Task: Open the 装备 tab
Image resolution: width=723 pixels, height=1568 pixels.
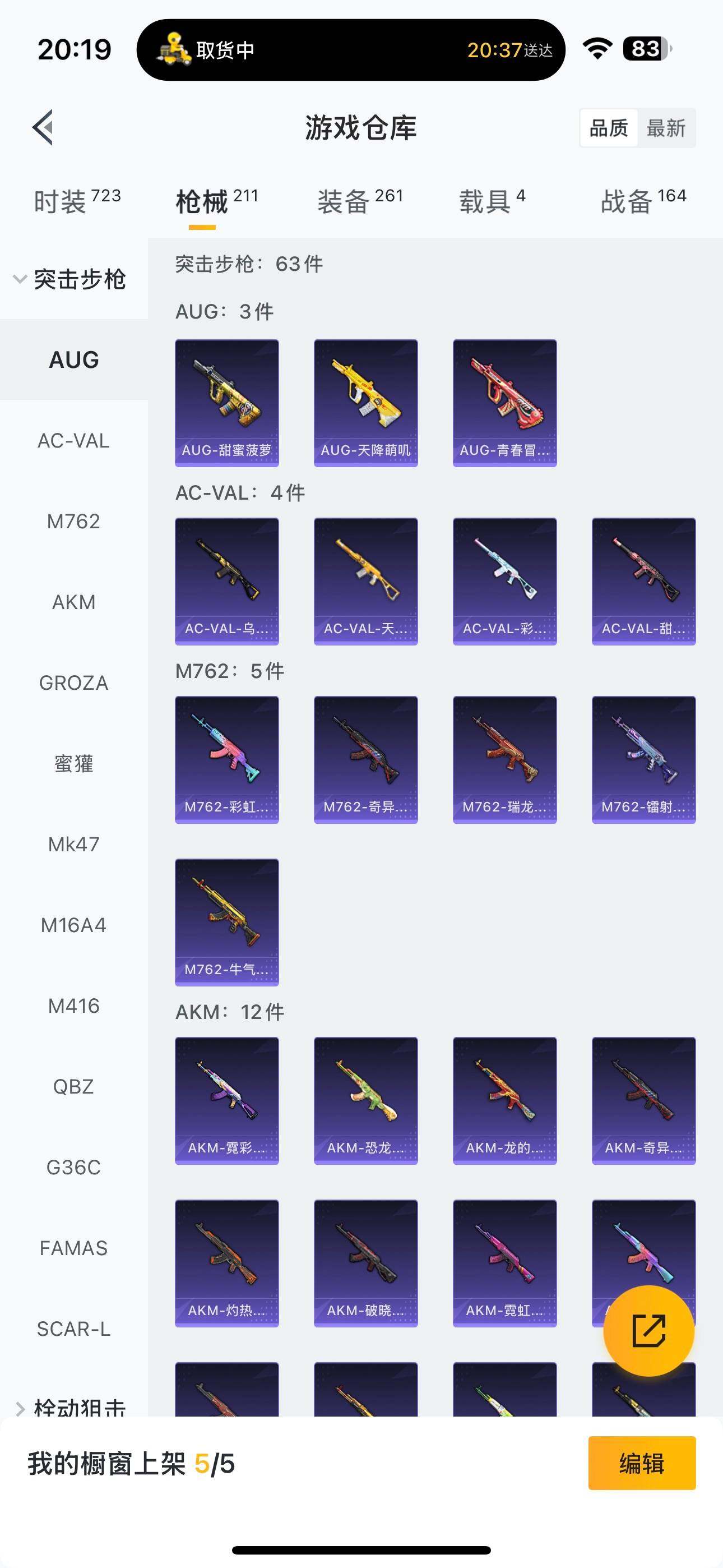Action: [x=360, y=201]
